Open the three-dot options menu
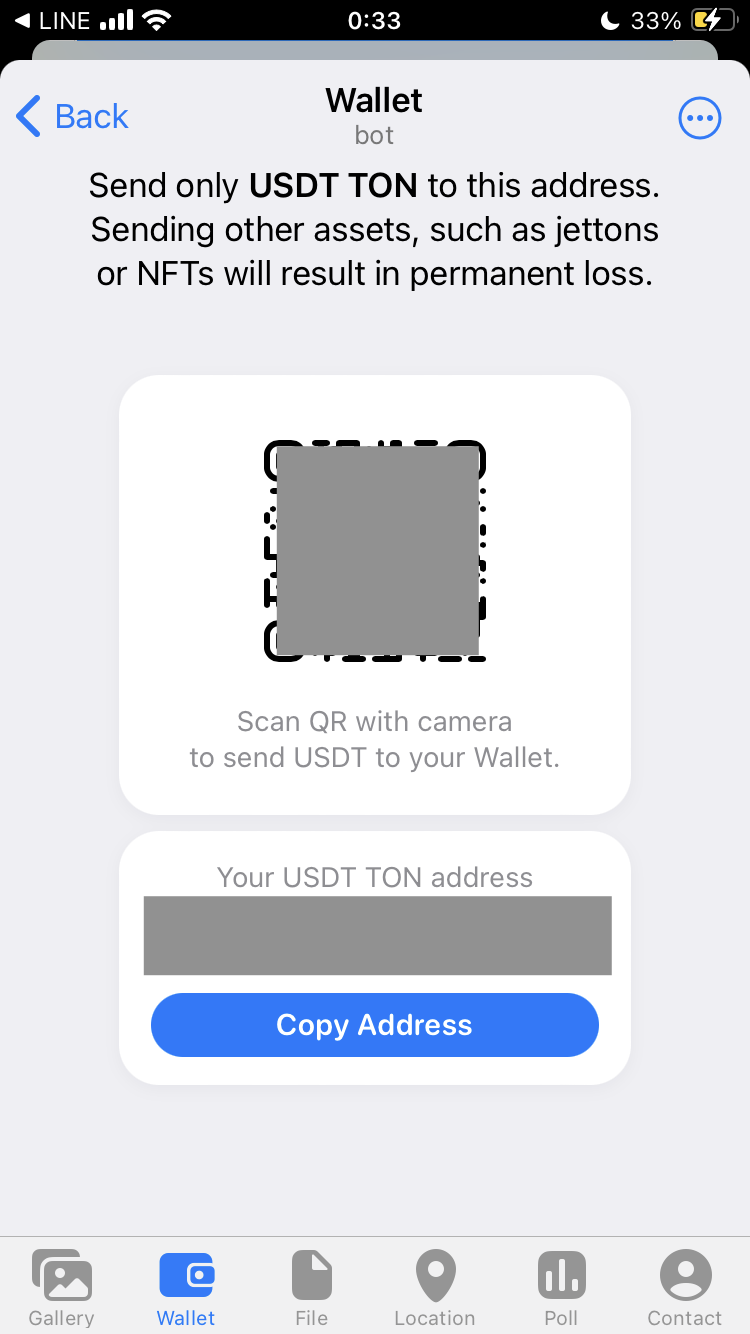This screenshot has height=1334, width=750. [700, 117]
